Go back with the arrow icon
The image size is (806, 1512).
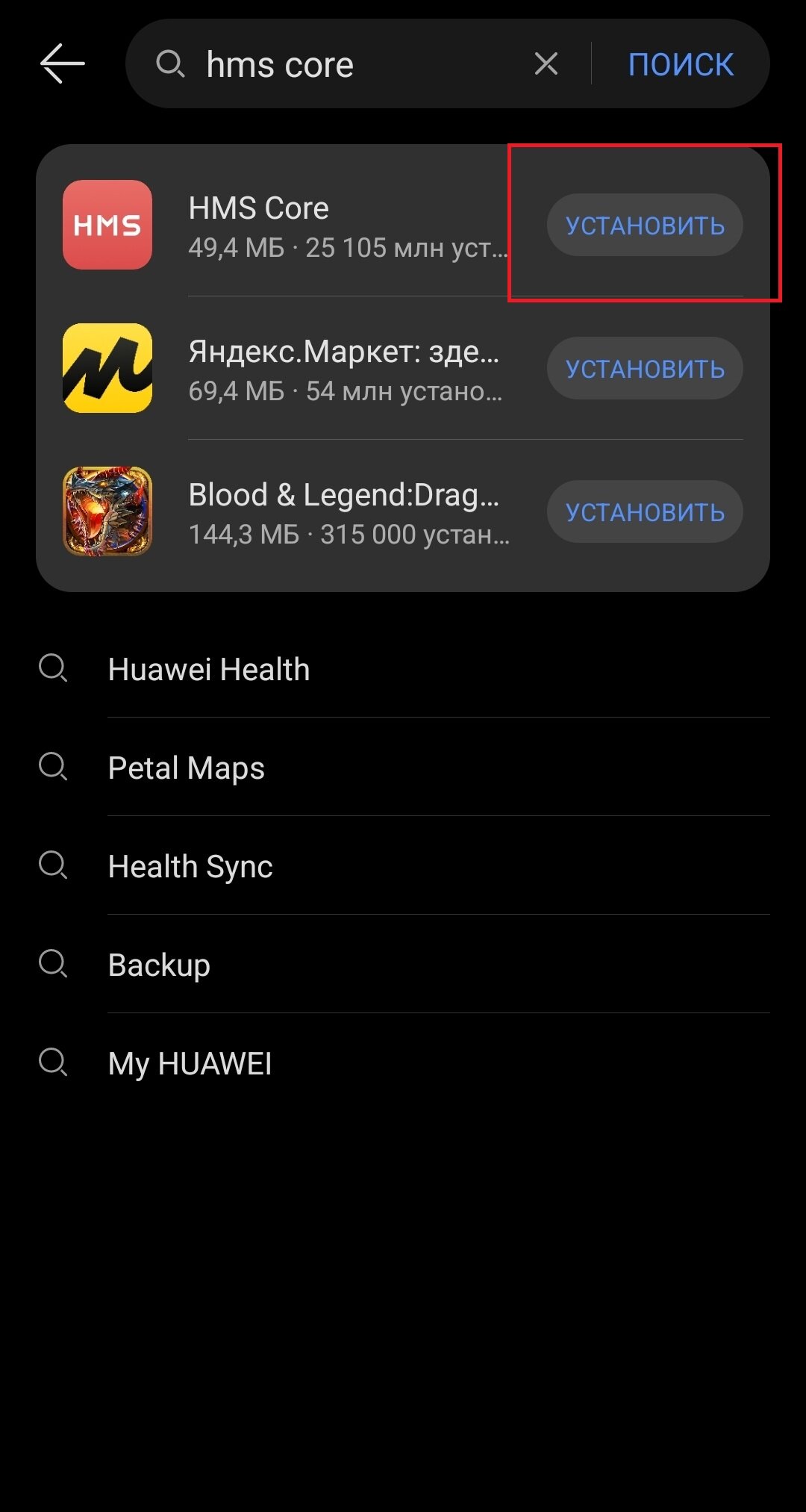(x=63, y=63)
